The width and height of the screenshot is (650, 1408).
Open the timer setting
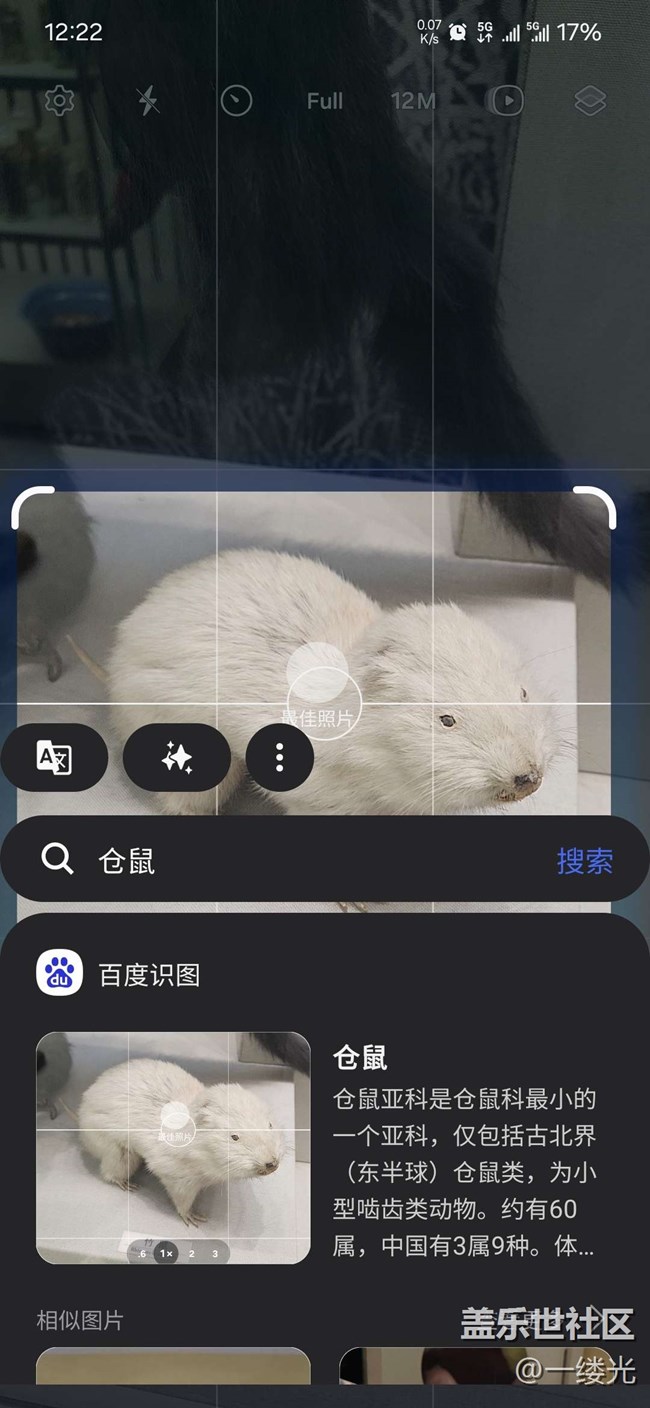coord(236,101)
